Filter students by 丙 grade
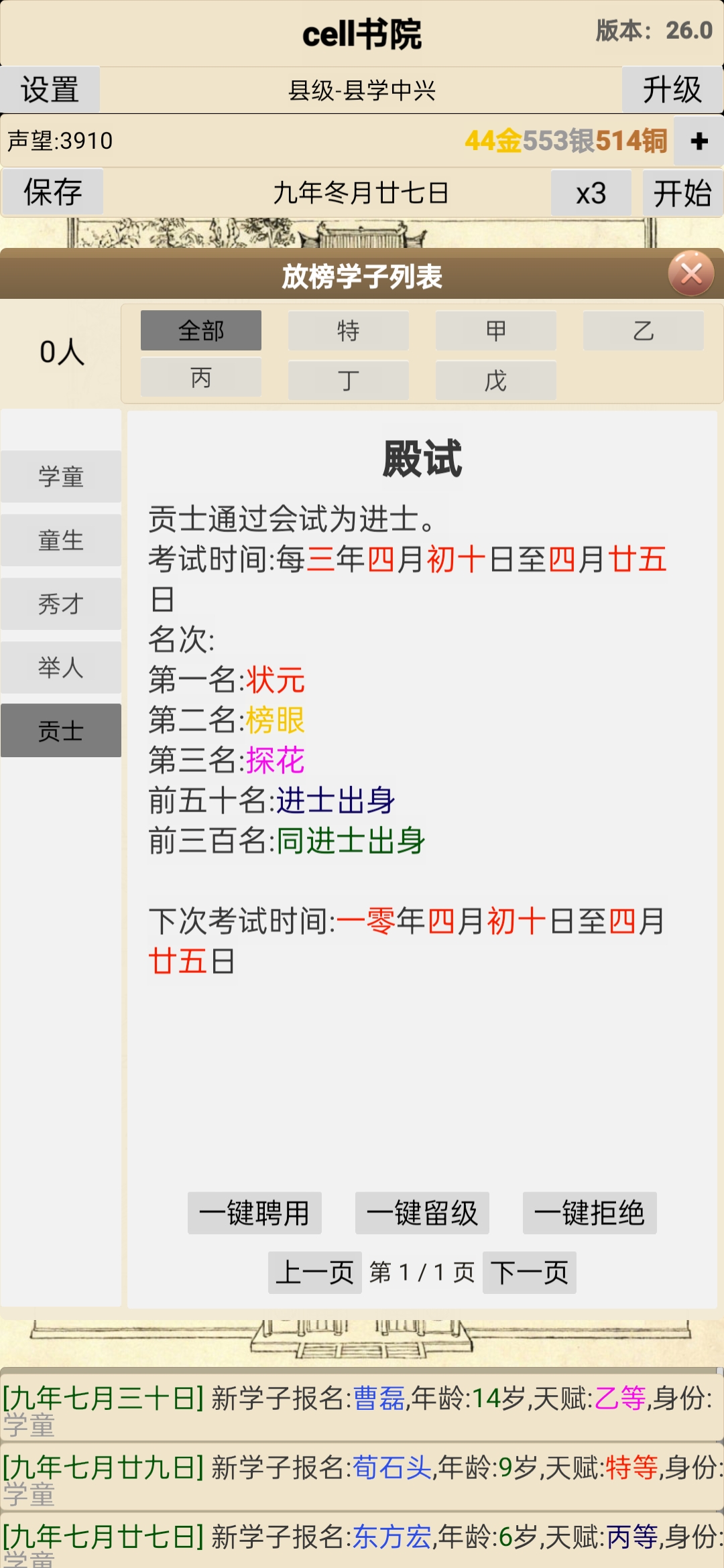This screenshot has height=1568, width=724. pos(200,379)
